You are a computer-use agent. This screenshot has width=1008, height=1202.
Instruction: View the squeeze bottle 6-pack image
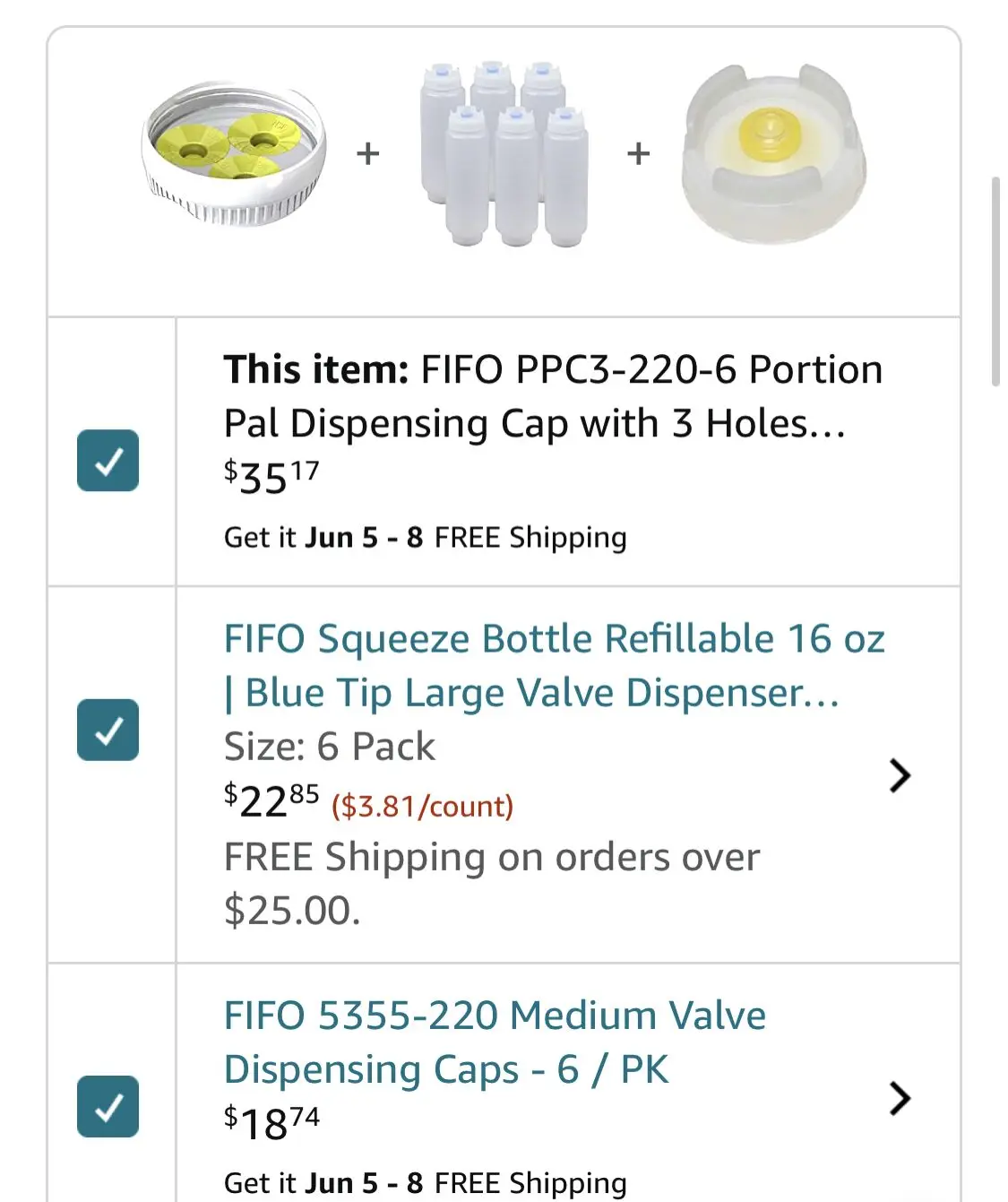coord(504,157)
